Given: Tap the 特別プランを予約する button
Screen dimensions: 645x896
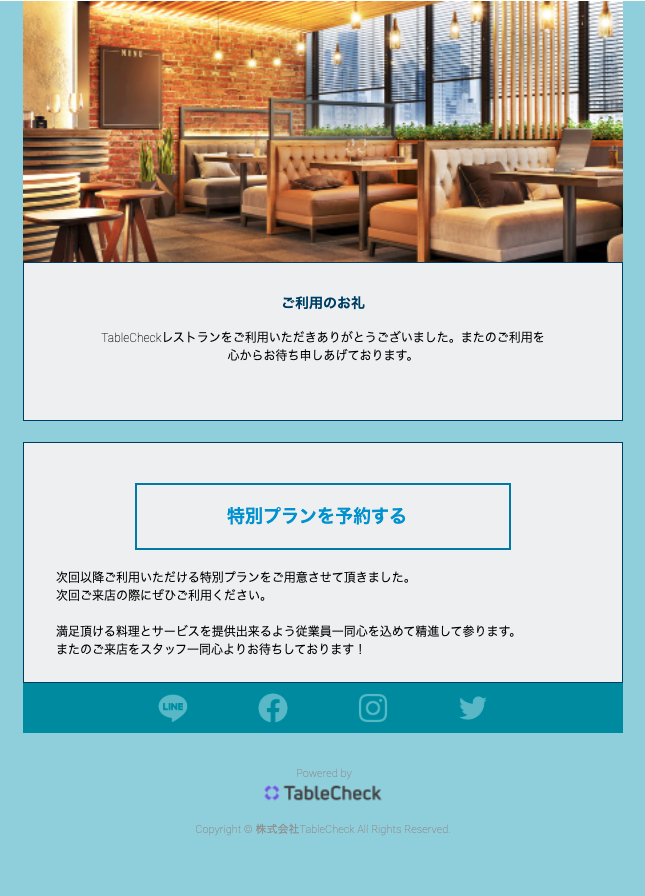Looking at the screenshot, I should pos(322,516).
